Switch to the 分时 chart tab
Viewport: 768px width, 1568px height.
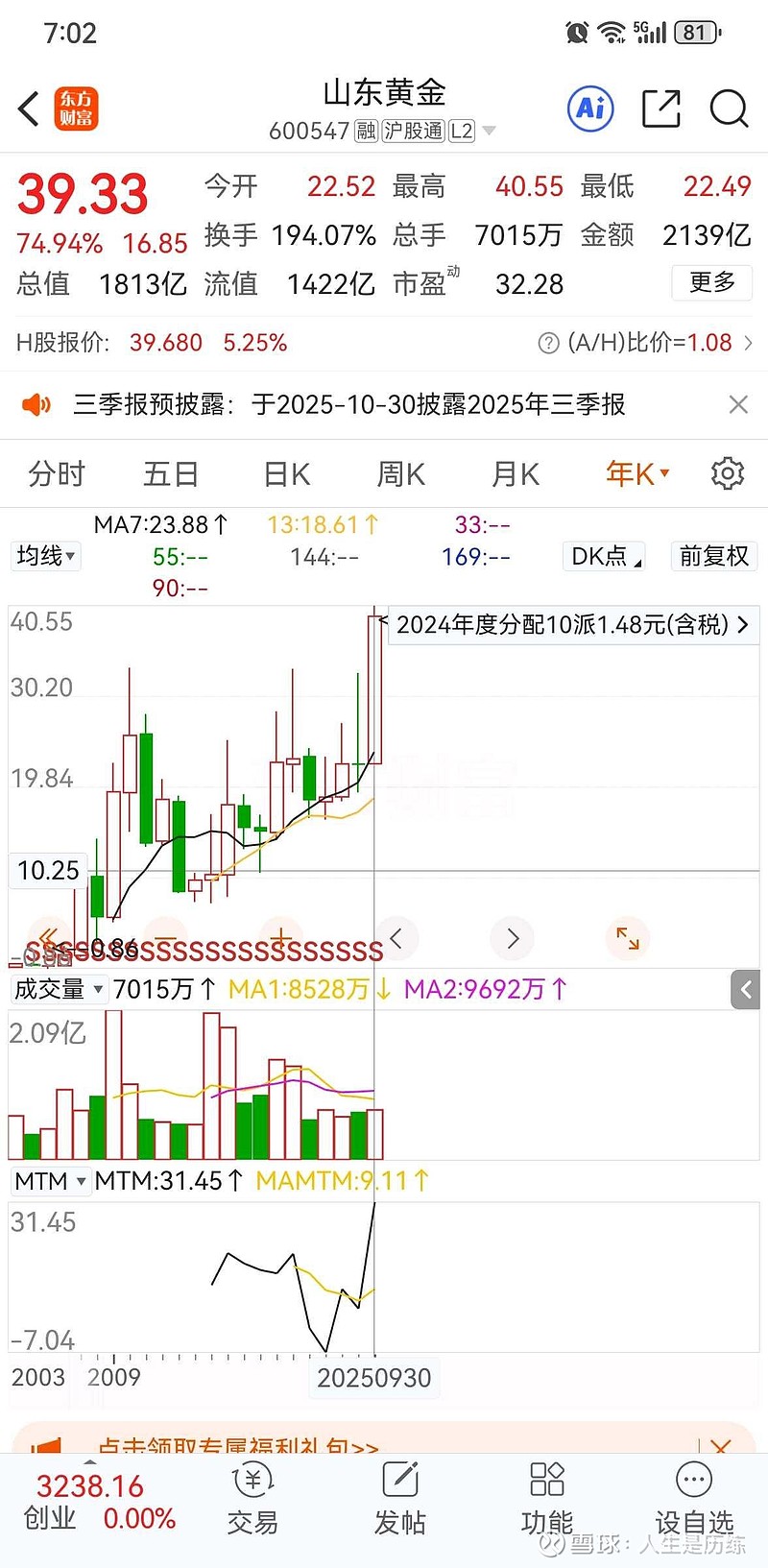tap(57, 473)
